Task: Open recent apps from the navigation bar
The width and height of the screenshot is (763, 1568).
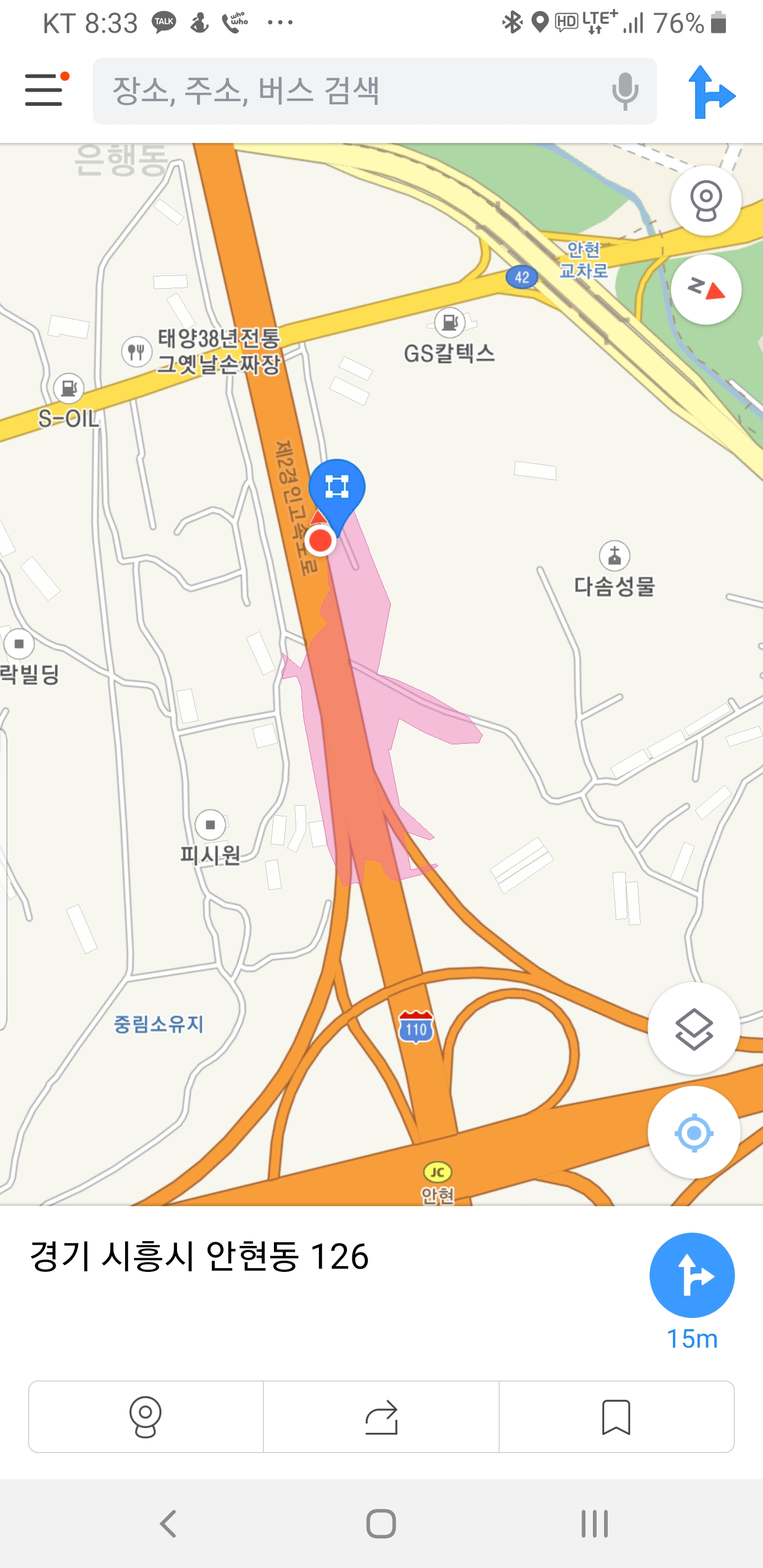Action: pos(595,1524)
